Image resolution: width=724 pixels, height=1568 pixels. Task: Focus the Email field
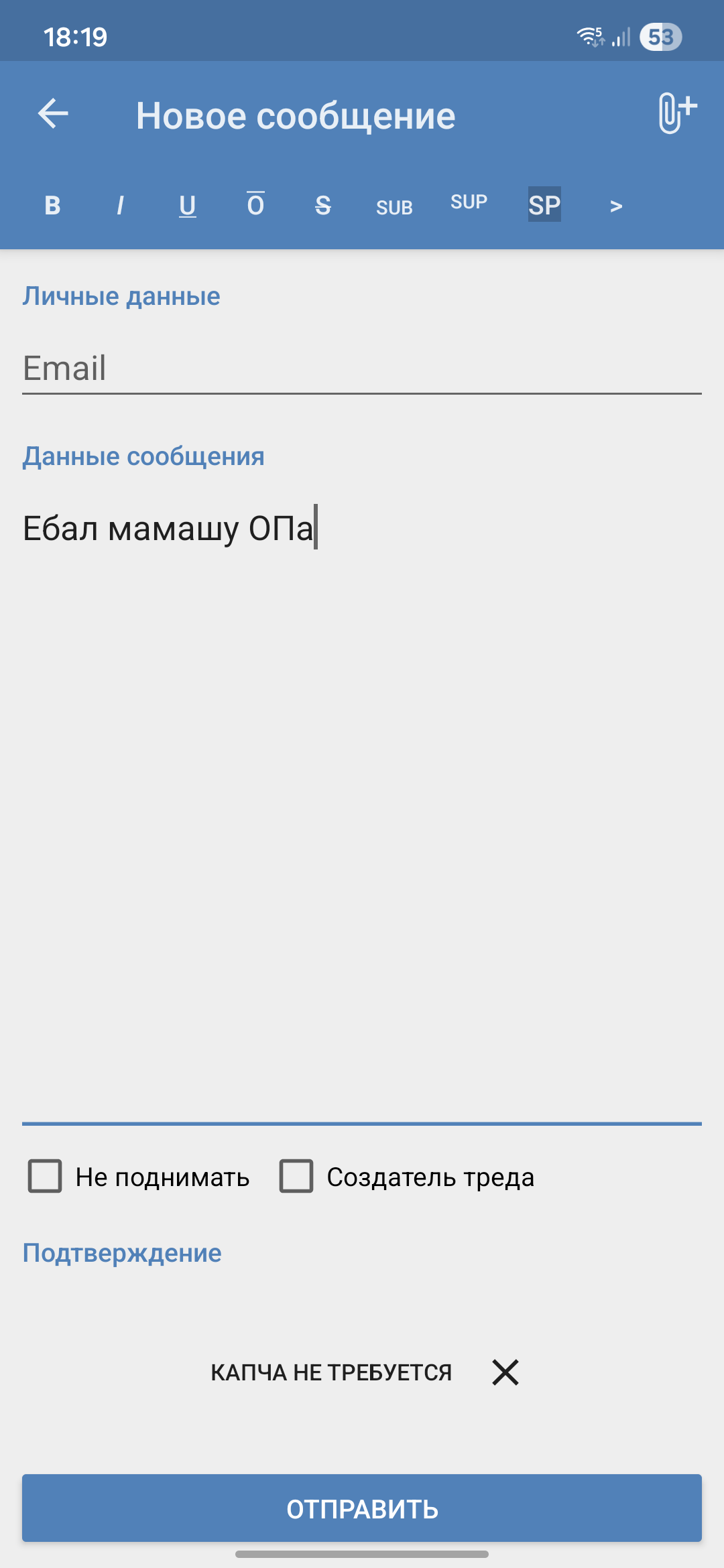362,369
